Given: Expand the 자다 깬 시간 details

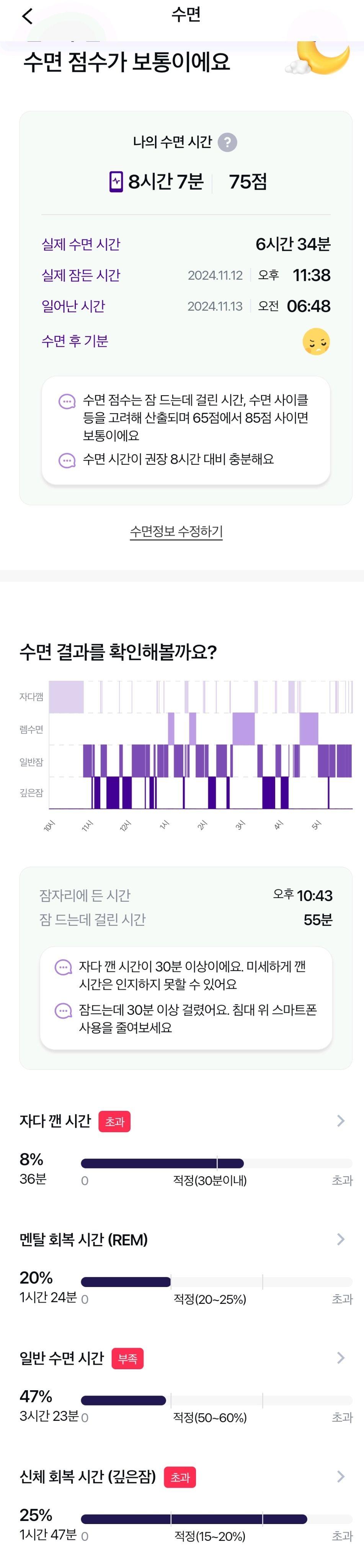Looking at the screenshot, I should click(341, 1121).
